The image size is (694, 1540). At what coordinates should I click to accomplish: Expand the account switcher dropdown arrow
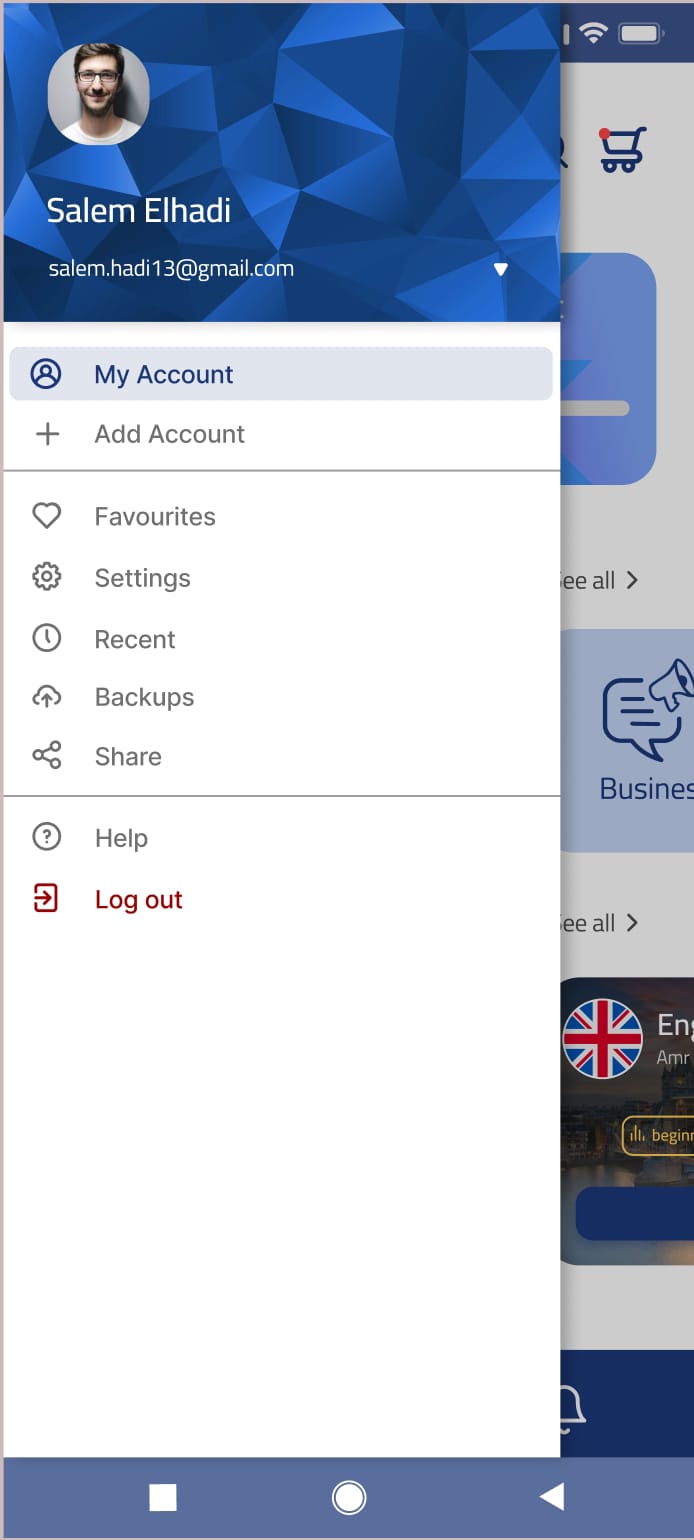[501, 269]
